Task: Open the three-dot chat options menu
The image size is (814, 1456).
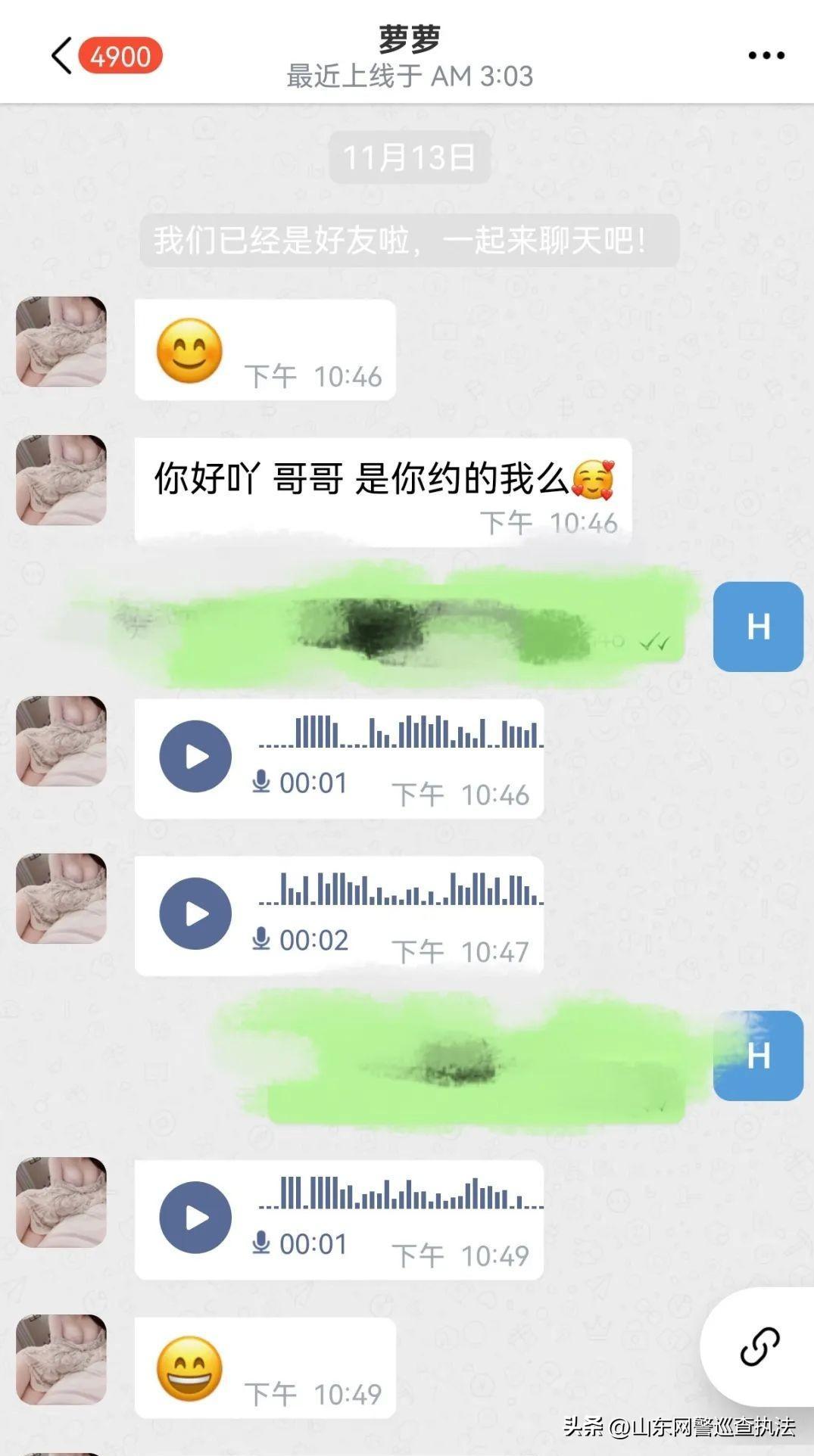Action: click(x=765, y=54)
